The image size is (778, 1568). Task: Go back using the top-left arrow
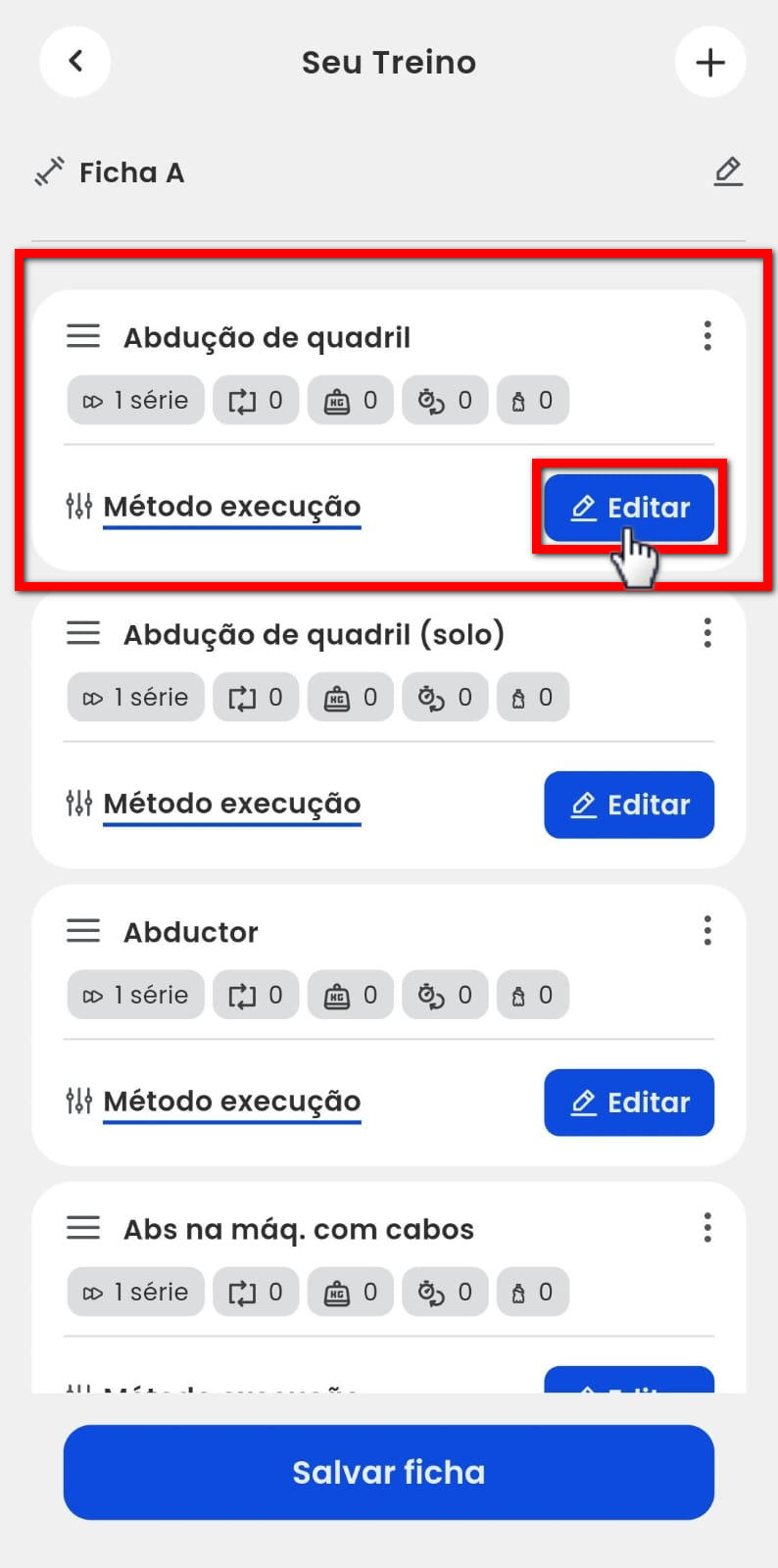pyautogui.click(x=74, y=62)
